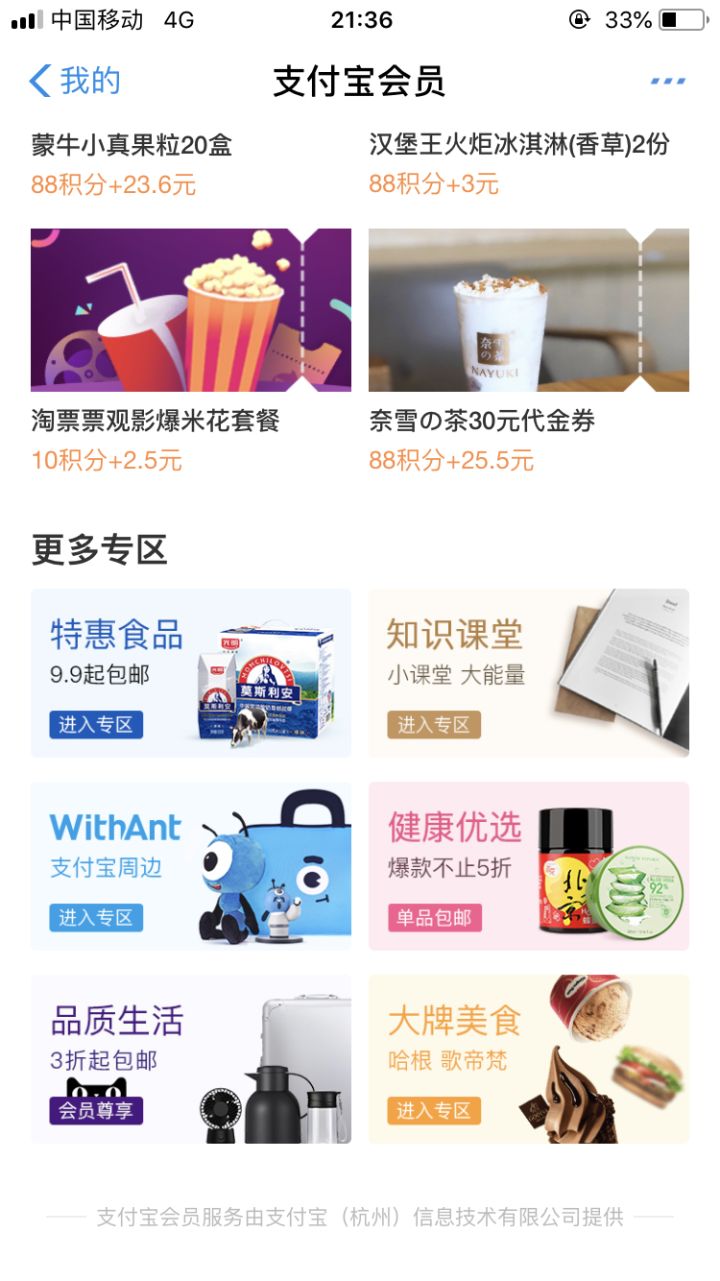Image resolution: width=720 pixels, height=1281 pixels.
Task: Open 蒙牛小真果粒20盒 offer
Action: pos(132,146)
